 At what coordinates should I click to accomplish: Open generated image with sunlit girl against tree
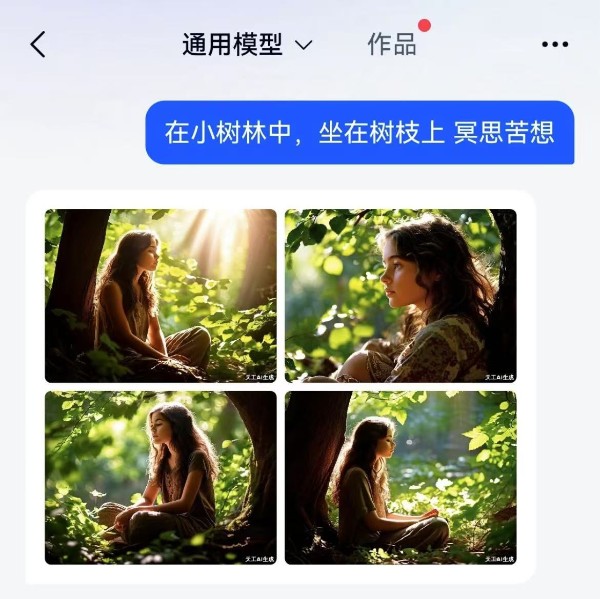(x=161, y=296)
